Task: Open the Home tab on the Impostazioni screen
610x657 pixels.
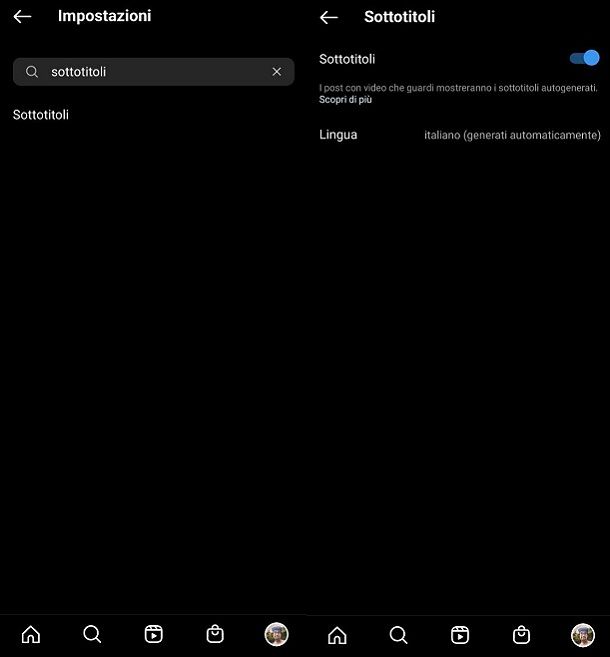Action: point(31,634)
